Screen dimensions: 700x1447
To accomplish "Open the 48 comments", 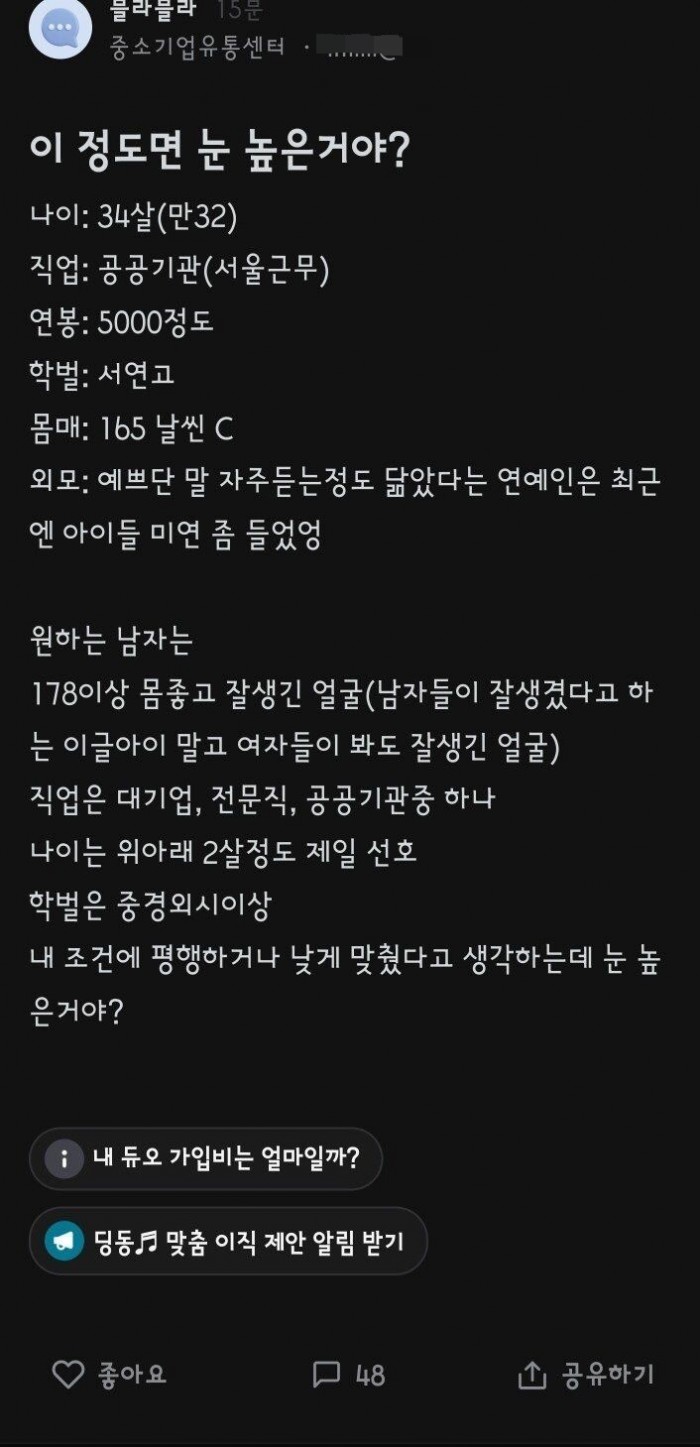I will (348, 1375).
